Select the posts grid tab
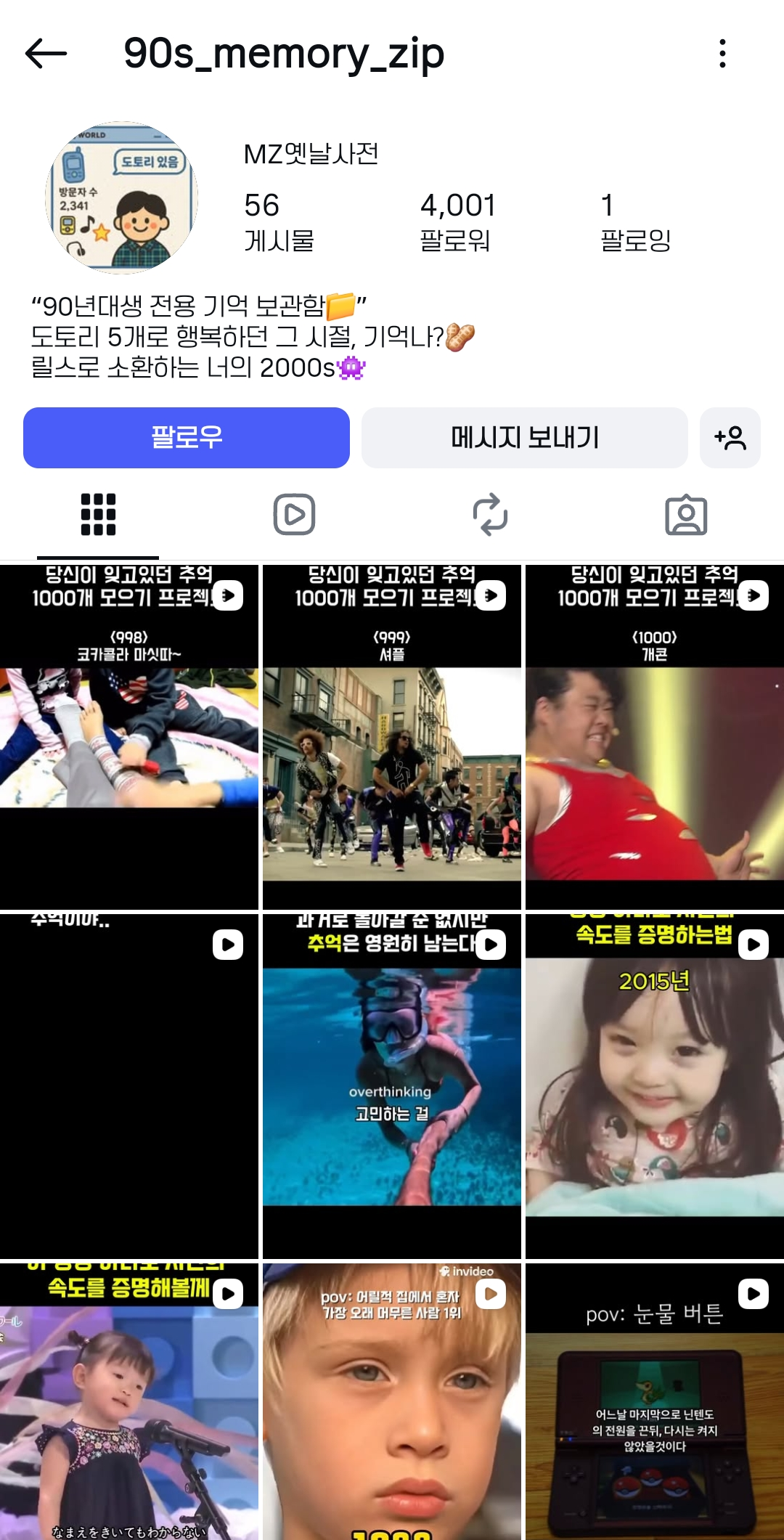 click(x=98, y=515)
